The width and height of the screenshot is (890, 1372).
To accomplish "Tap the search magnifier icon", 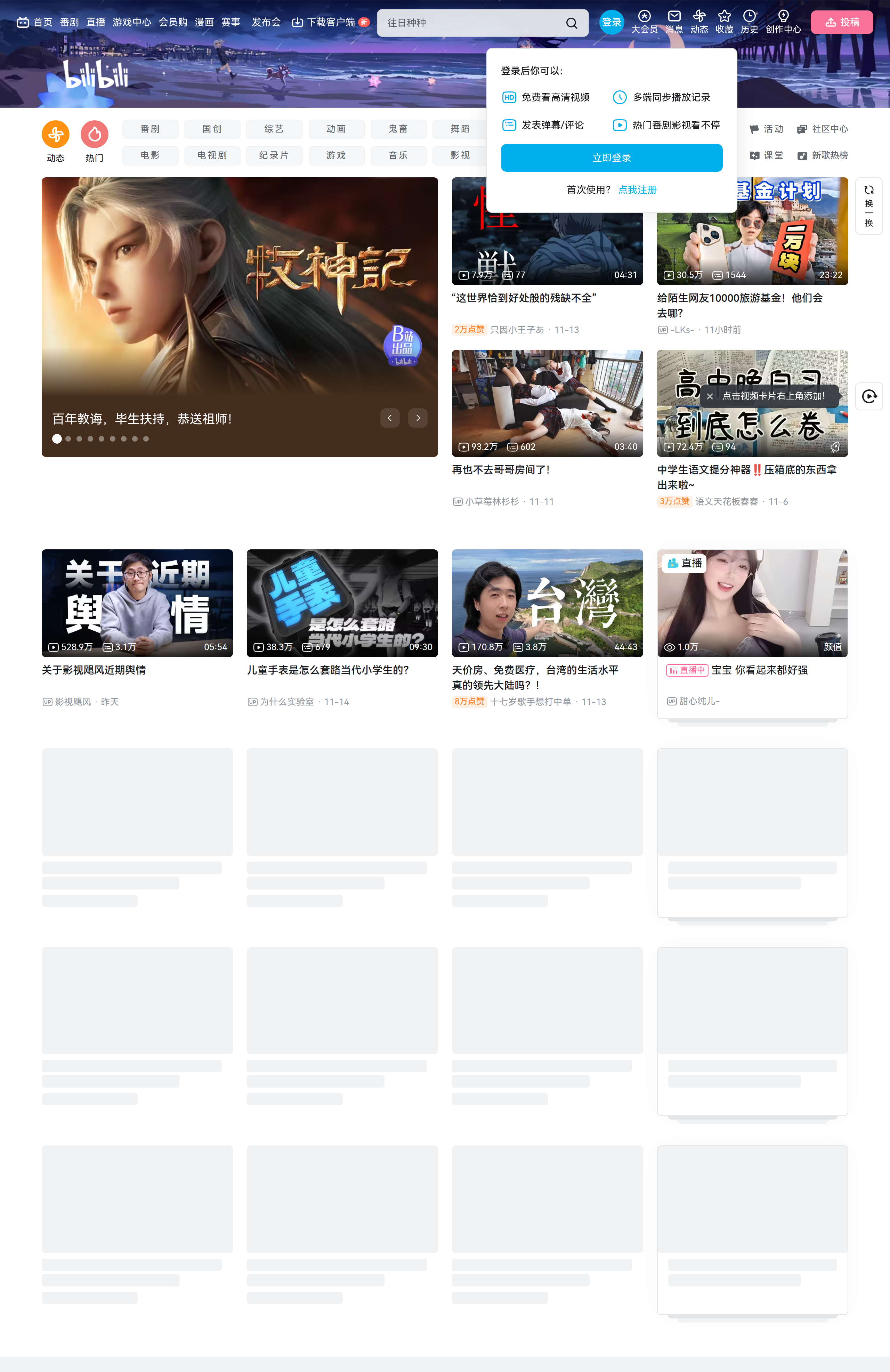I will tap(571, 23).
